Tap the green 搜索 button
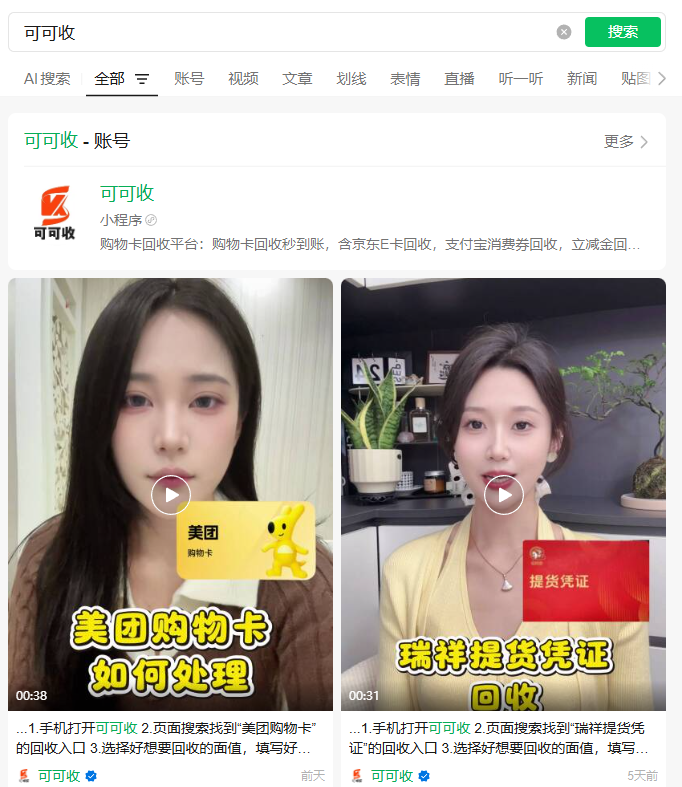The height and width of the screenshot is (787, 682). pyautogui.click(x=622, y=32)
